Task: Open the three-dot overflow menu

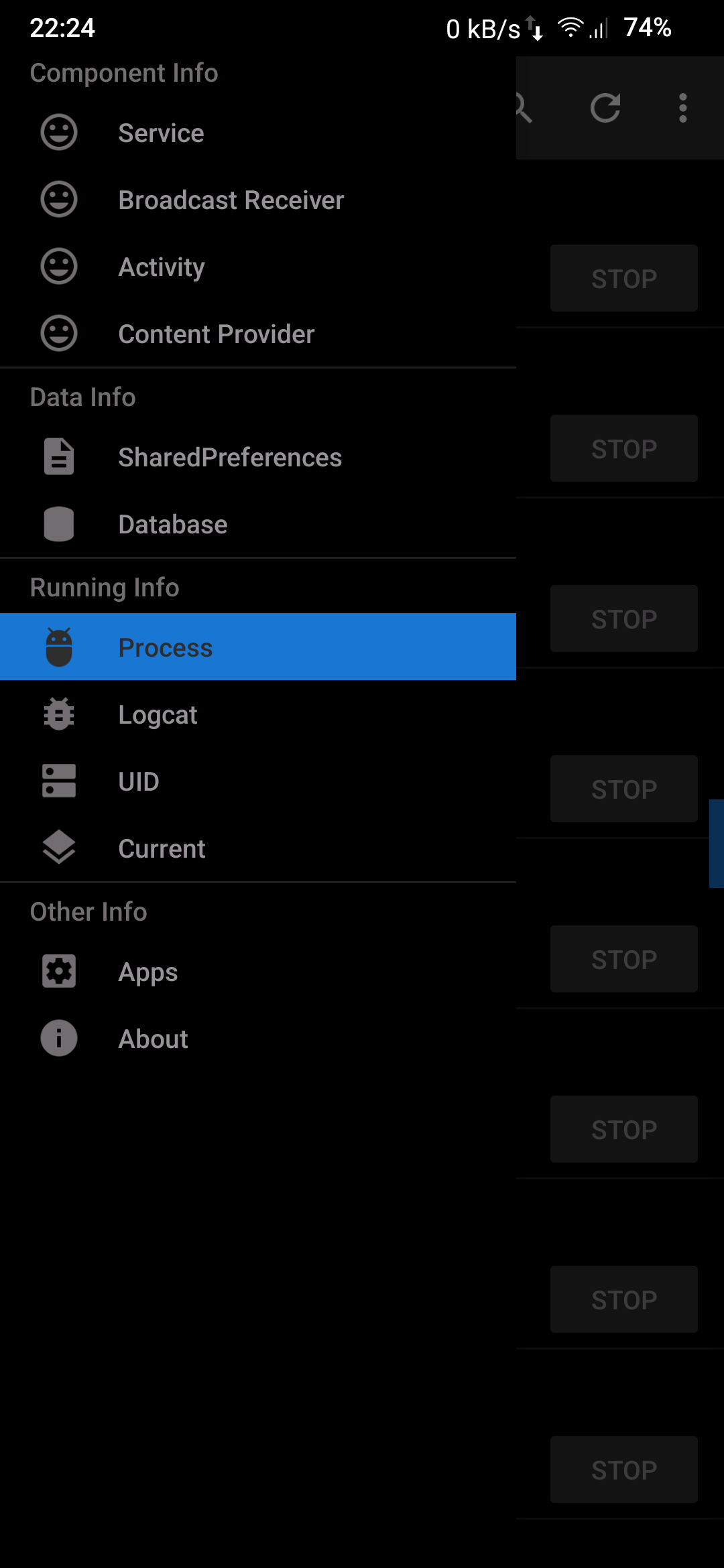Action: 683,108
